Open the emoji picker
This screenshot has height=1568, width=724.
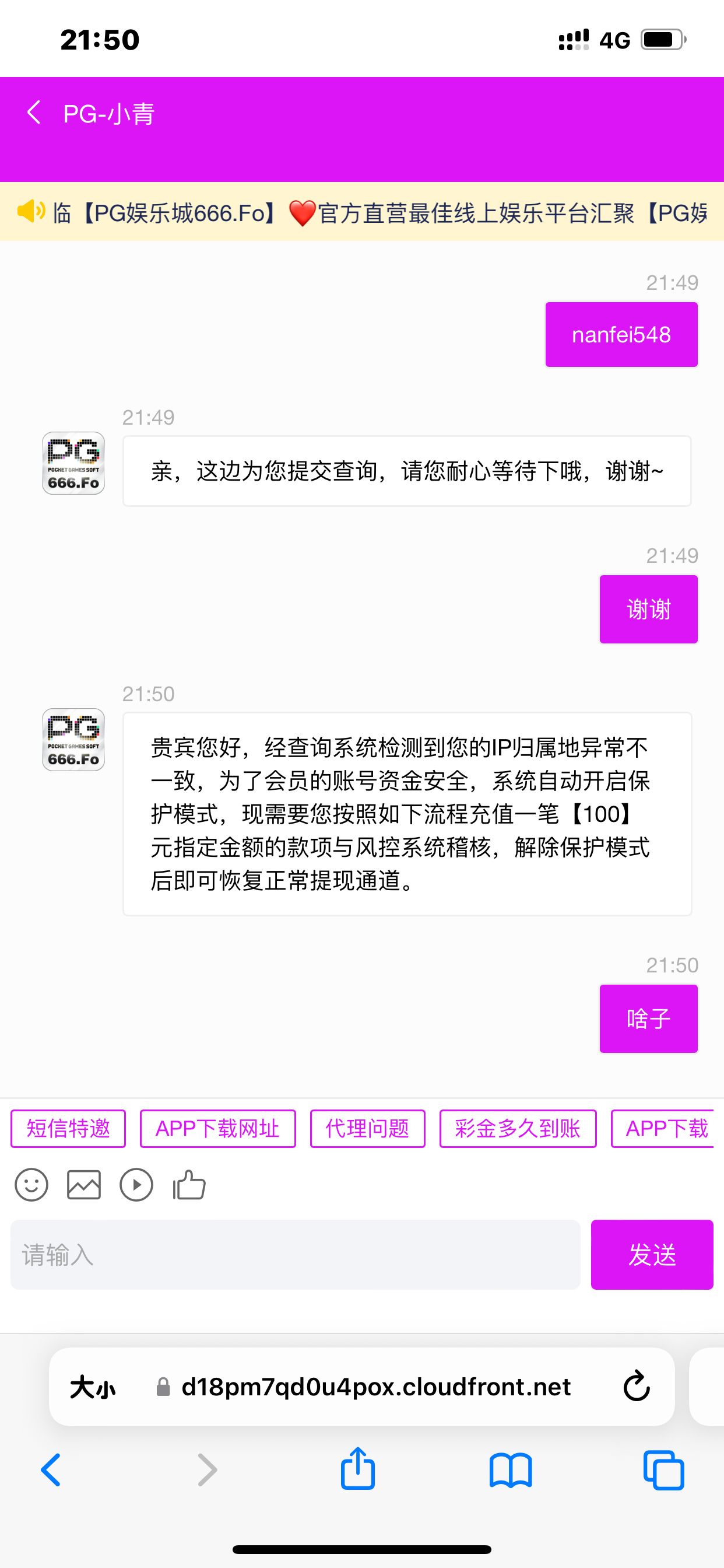point(31,1185)
